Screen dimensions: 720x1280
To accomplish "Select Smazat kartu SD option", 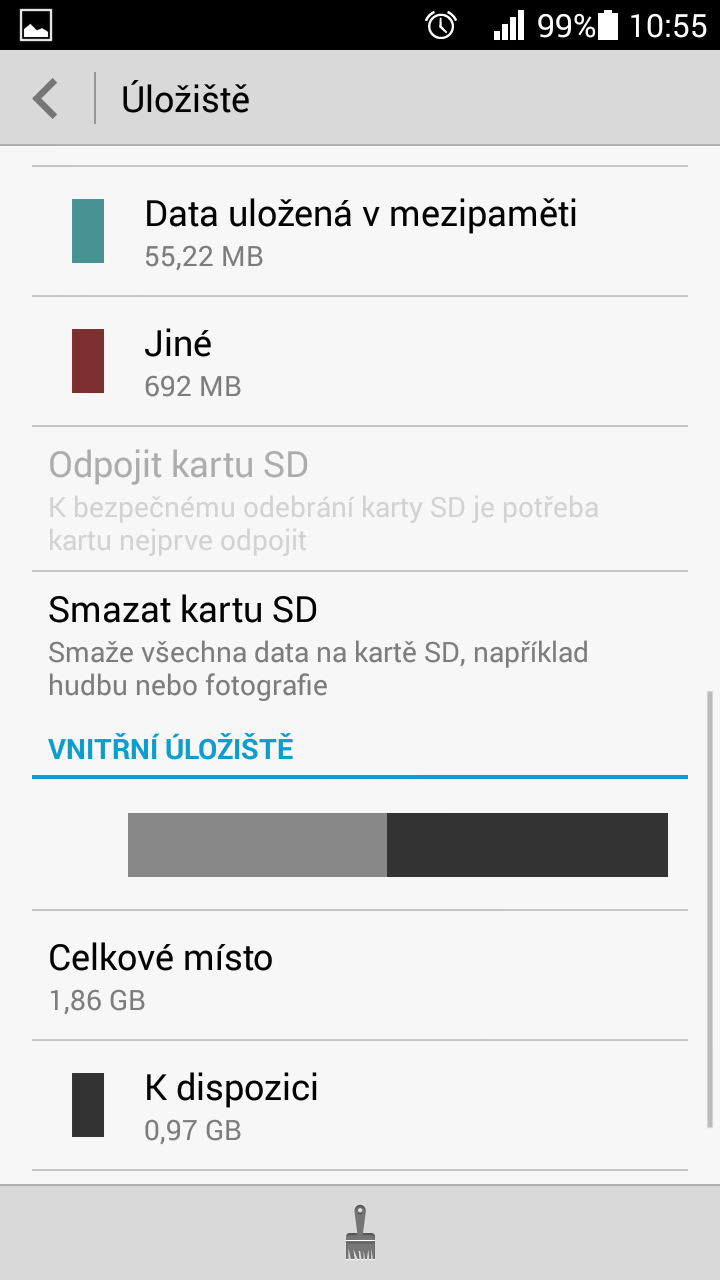I will click(x=360, y=644).
